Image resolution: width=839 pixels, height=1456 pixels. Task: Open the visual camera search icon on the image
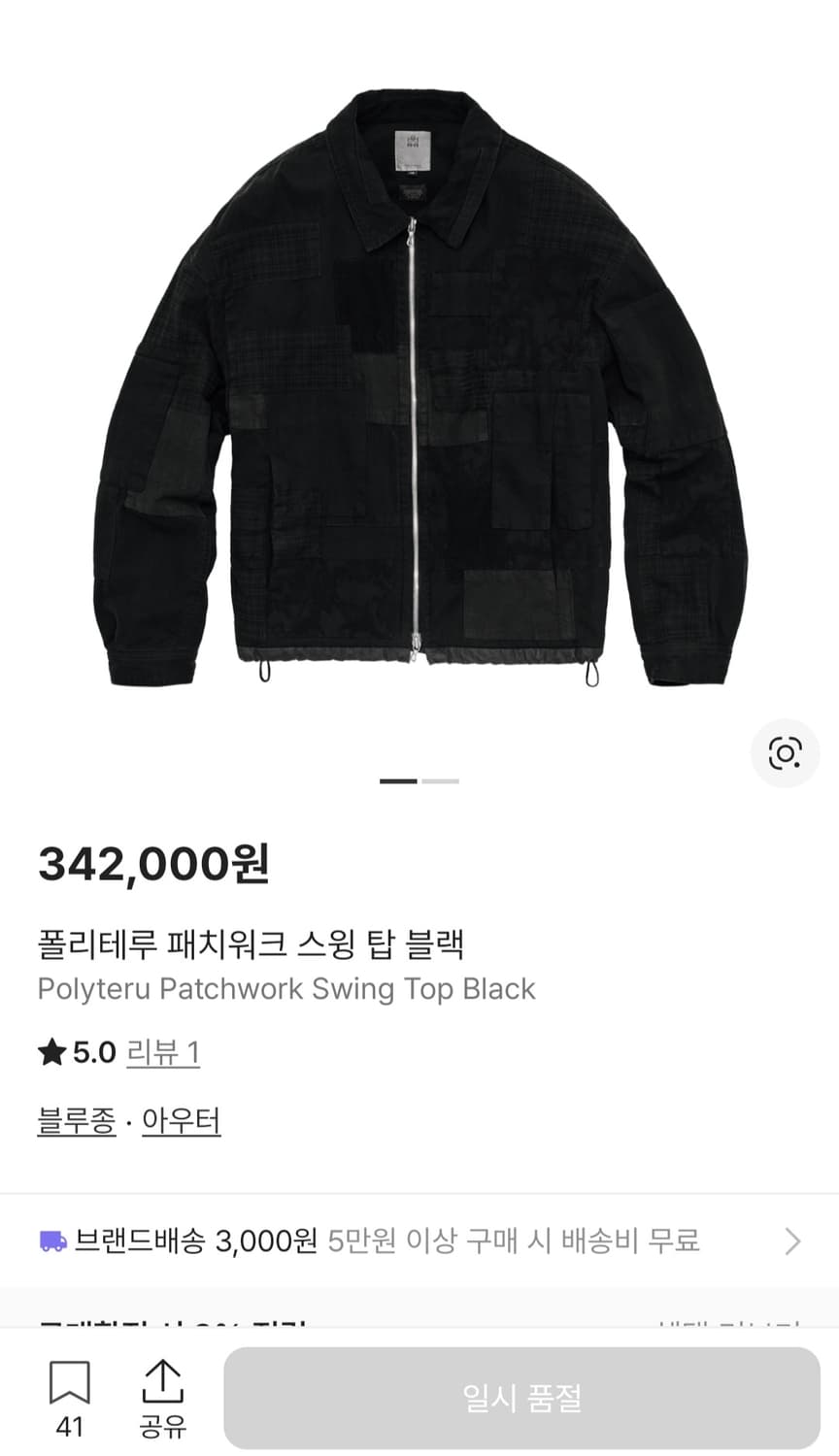coord(785,752)
